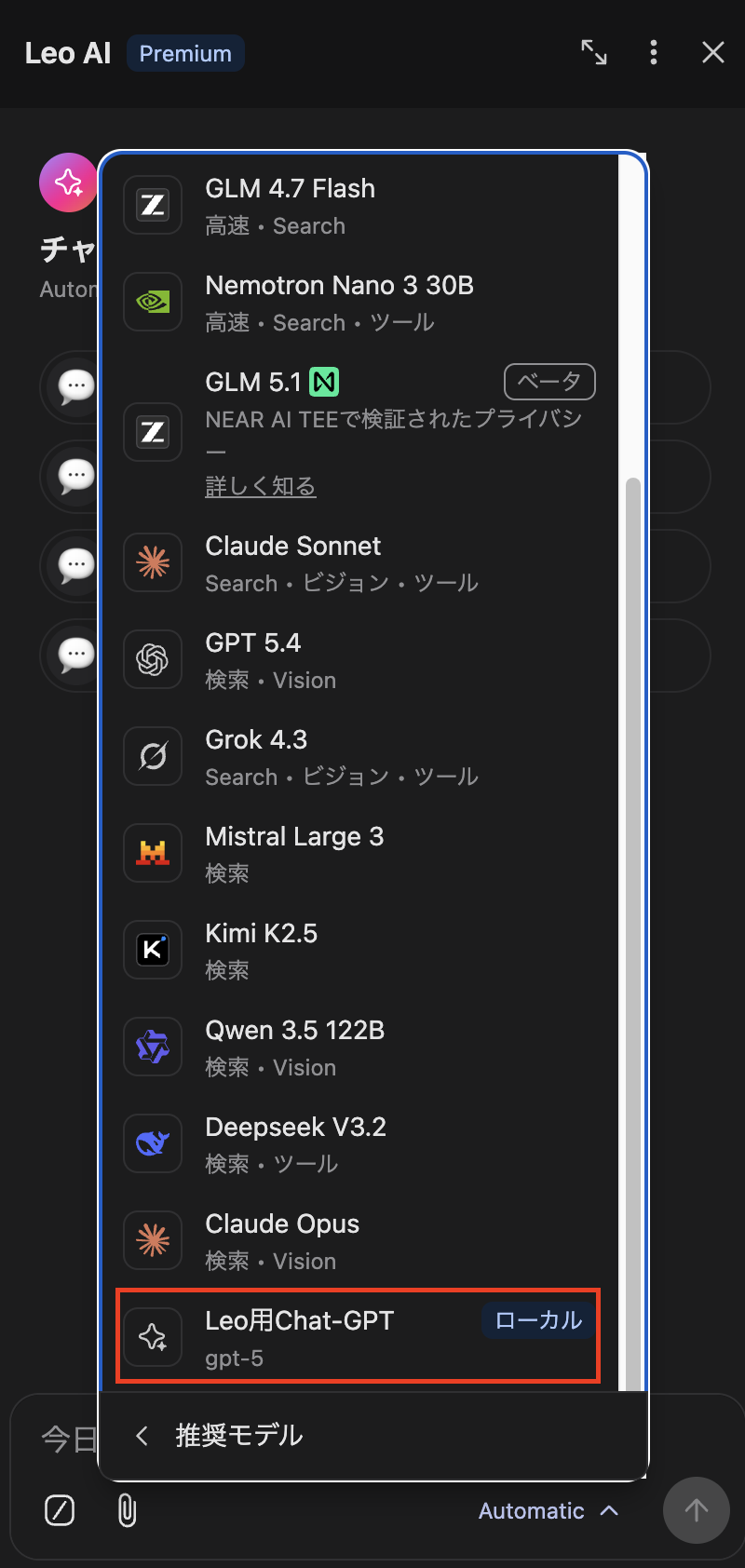Choose Nemotron Nano 3 30B model
745x1568 pixels.
click(x=359, y=302)
